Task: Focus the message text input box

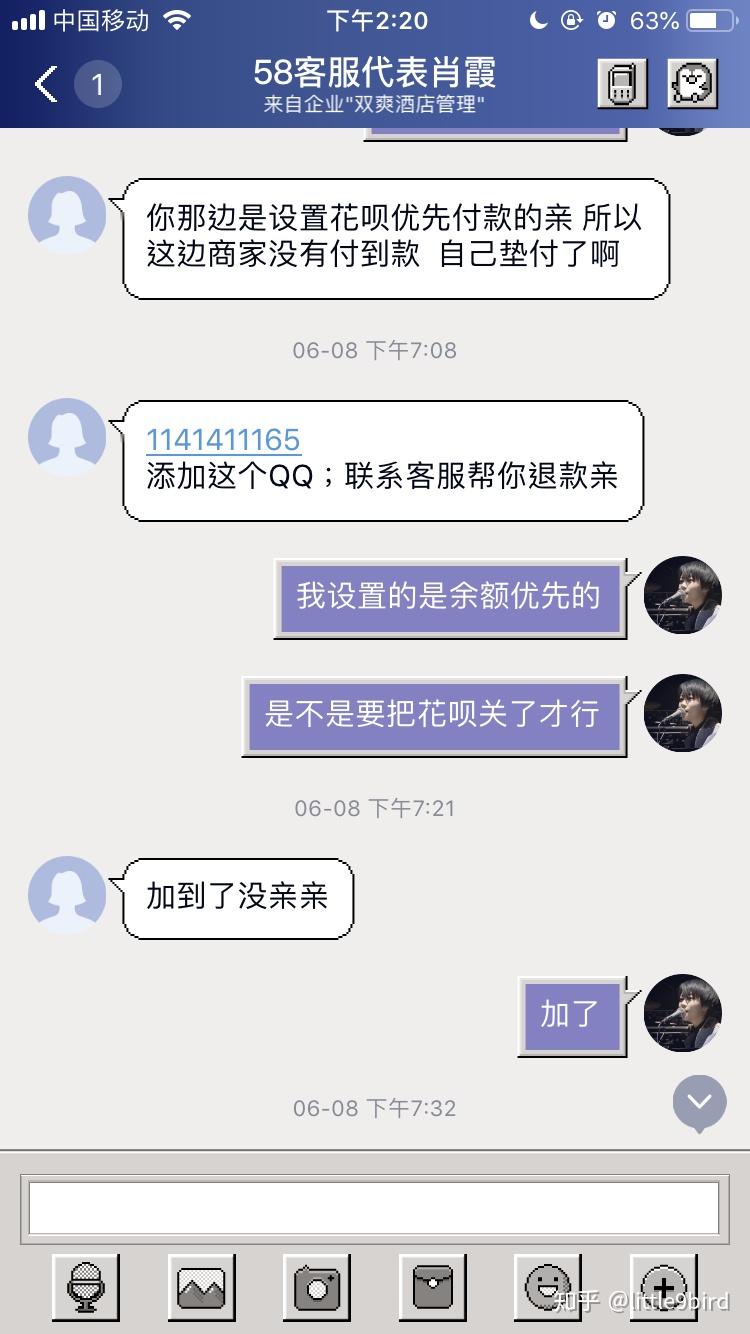Action: pyautogui.click(x=374, y=1208)
